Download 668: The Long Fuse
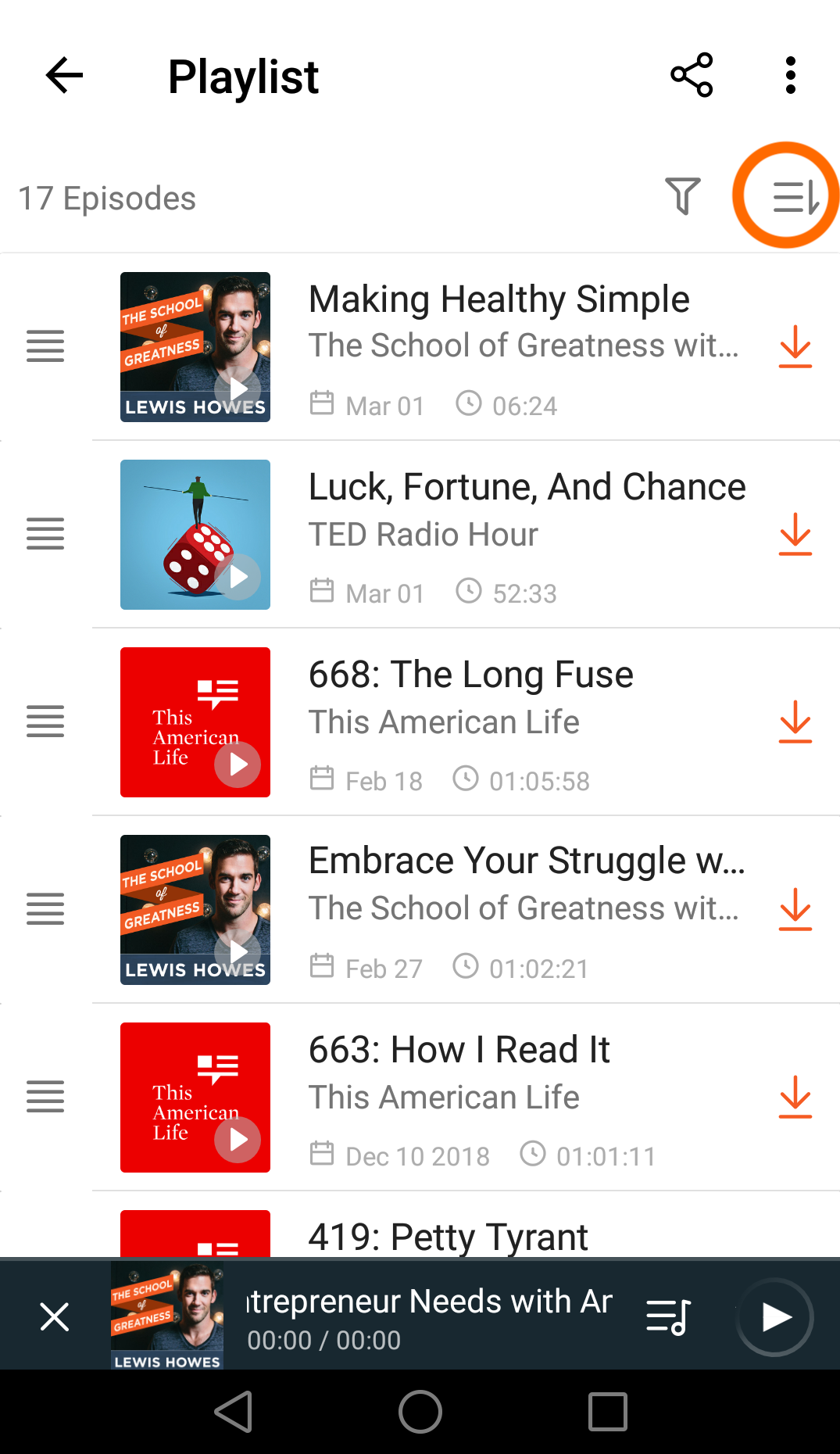The image size is (840, 1454). click(795, 722)
